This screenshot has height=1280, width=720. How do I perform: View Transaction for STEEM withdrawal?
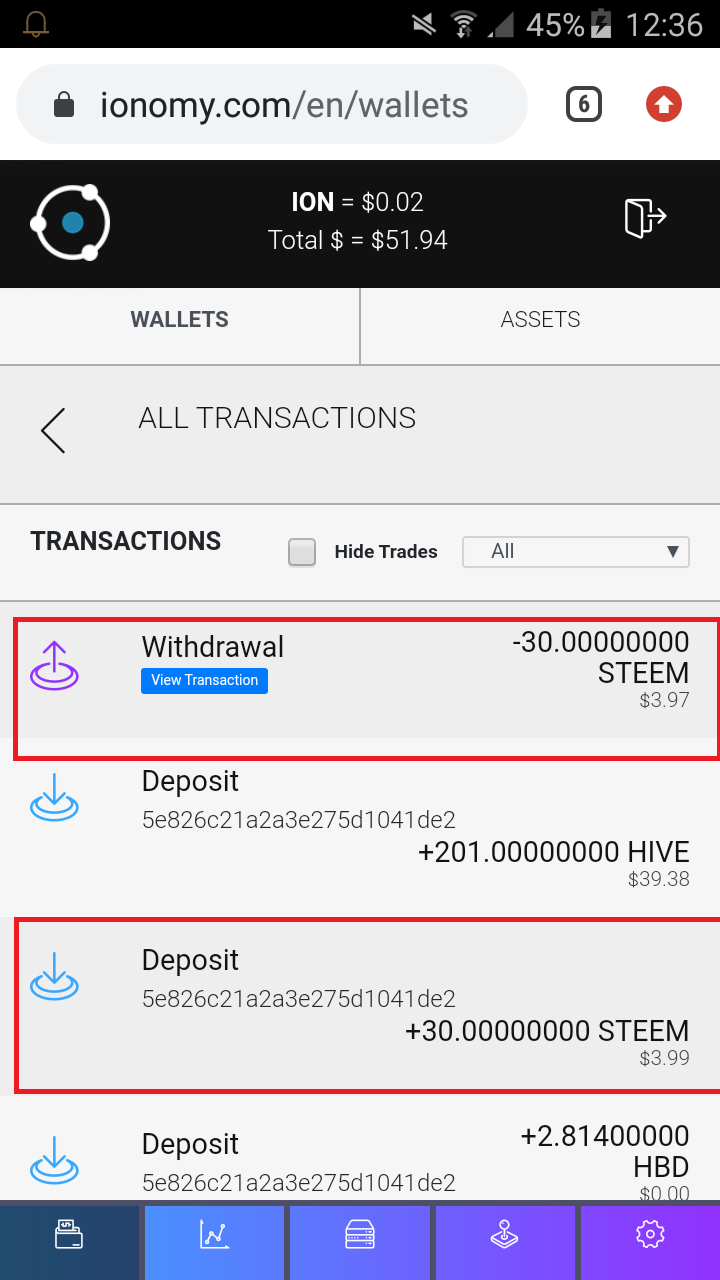tap(204, 680)
